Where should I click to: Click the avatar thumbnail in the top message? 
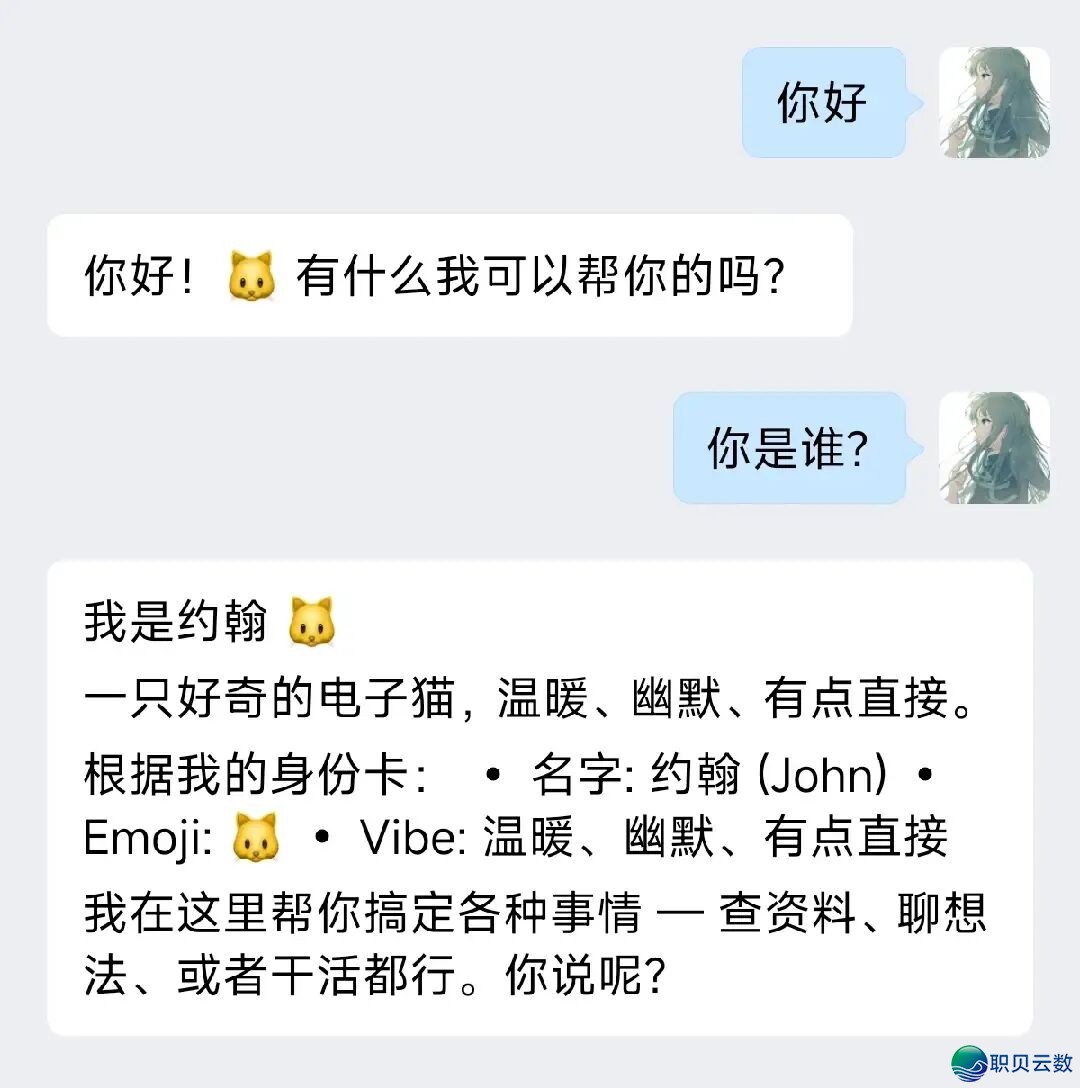(x=993, y=105)
